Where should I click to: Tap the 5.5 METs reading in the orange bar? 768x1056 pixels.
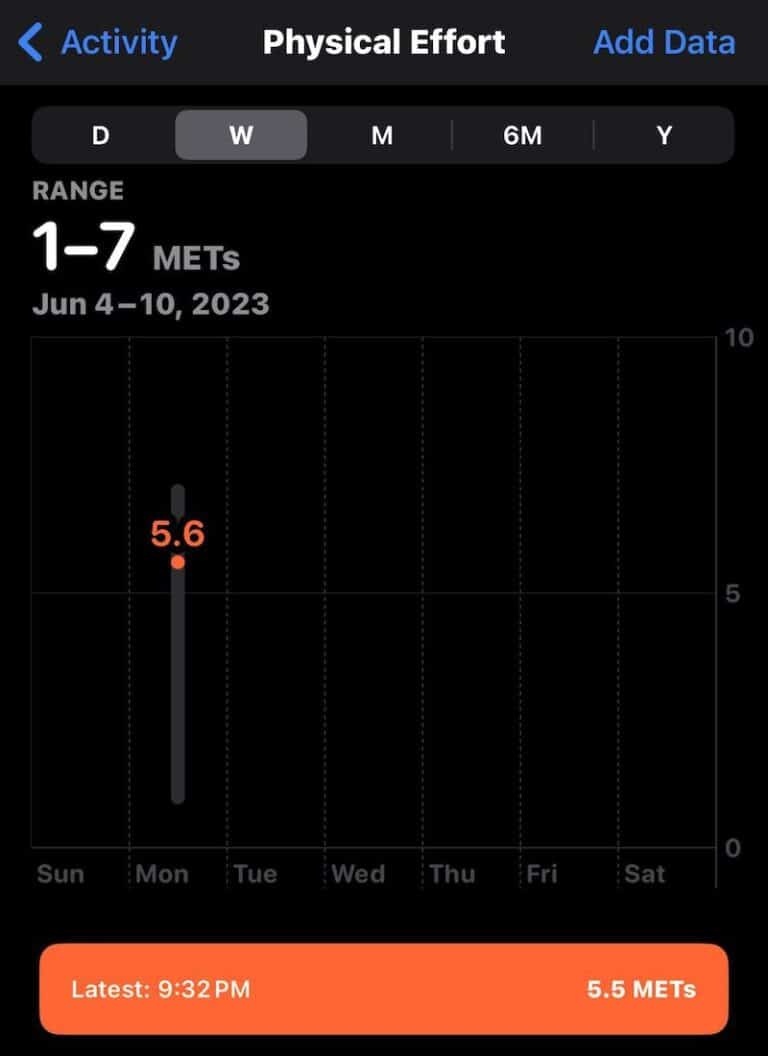(639, 990)
